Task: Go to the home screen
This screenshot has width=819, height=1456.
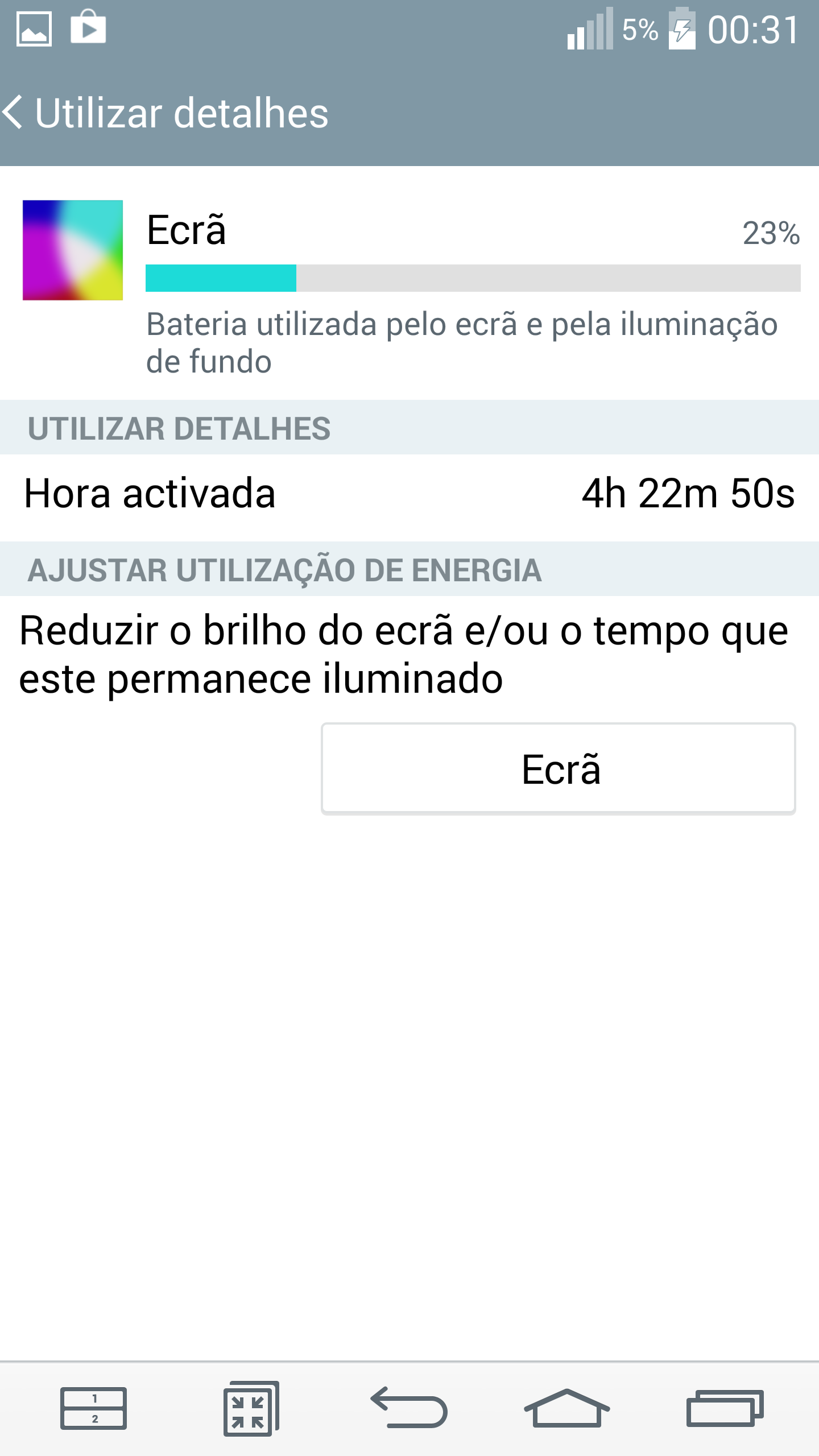Action: (566, 1408)
